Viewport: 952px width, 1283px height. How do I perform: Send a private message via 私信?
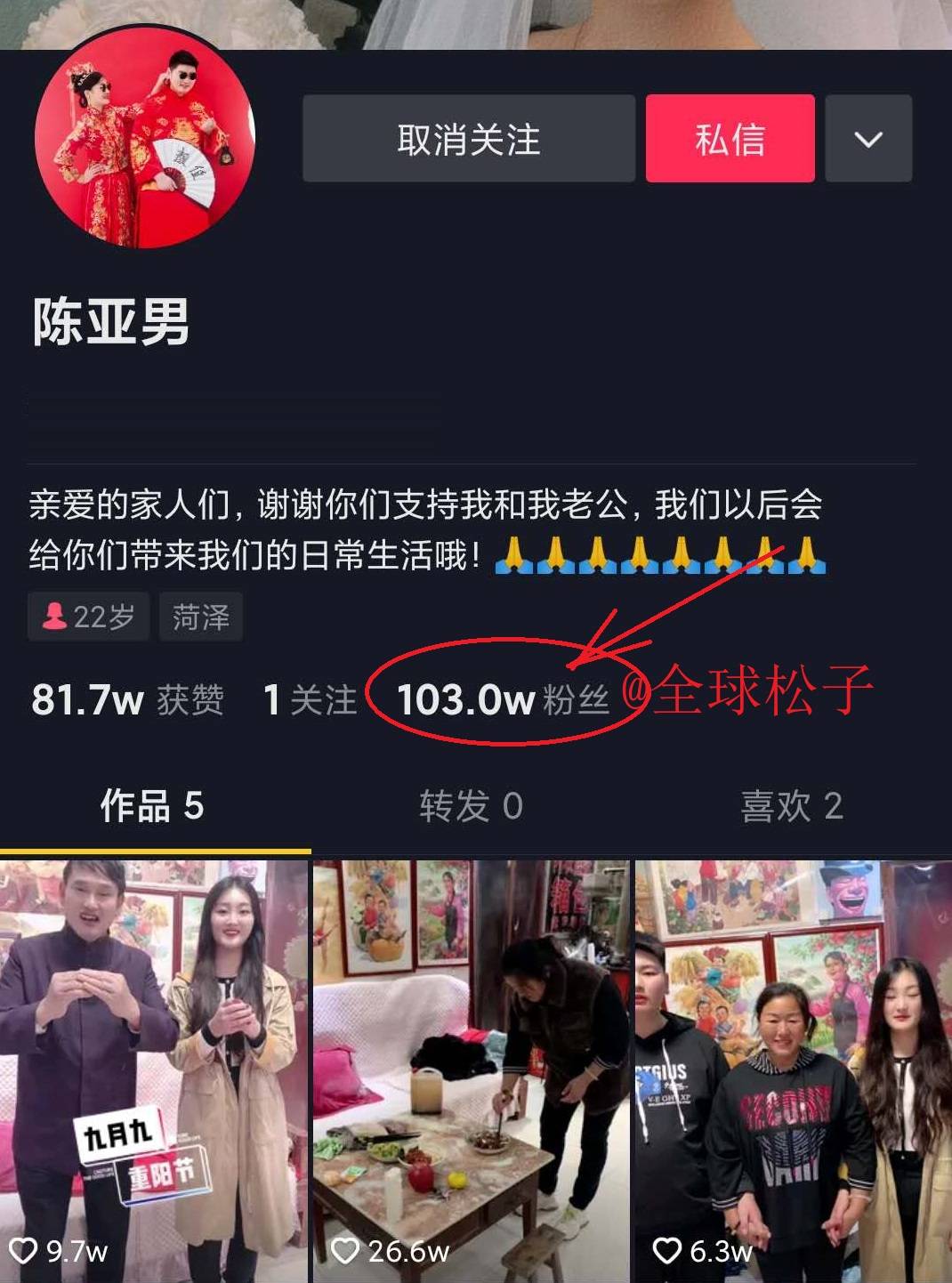pos(730,139)
